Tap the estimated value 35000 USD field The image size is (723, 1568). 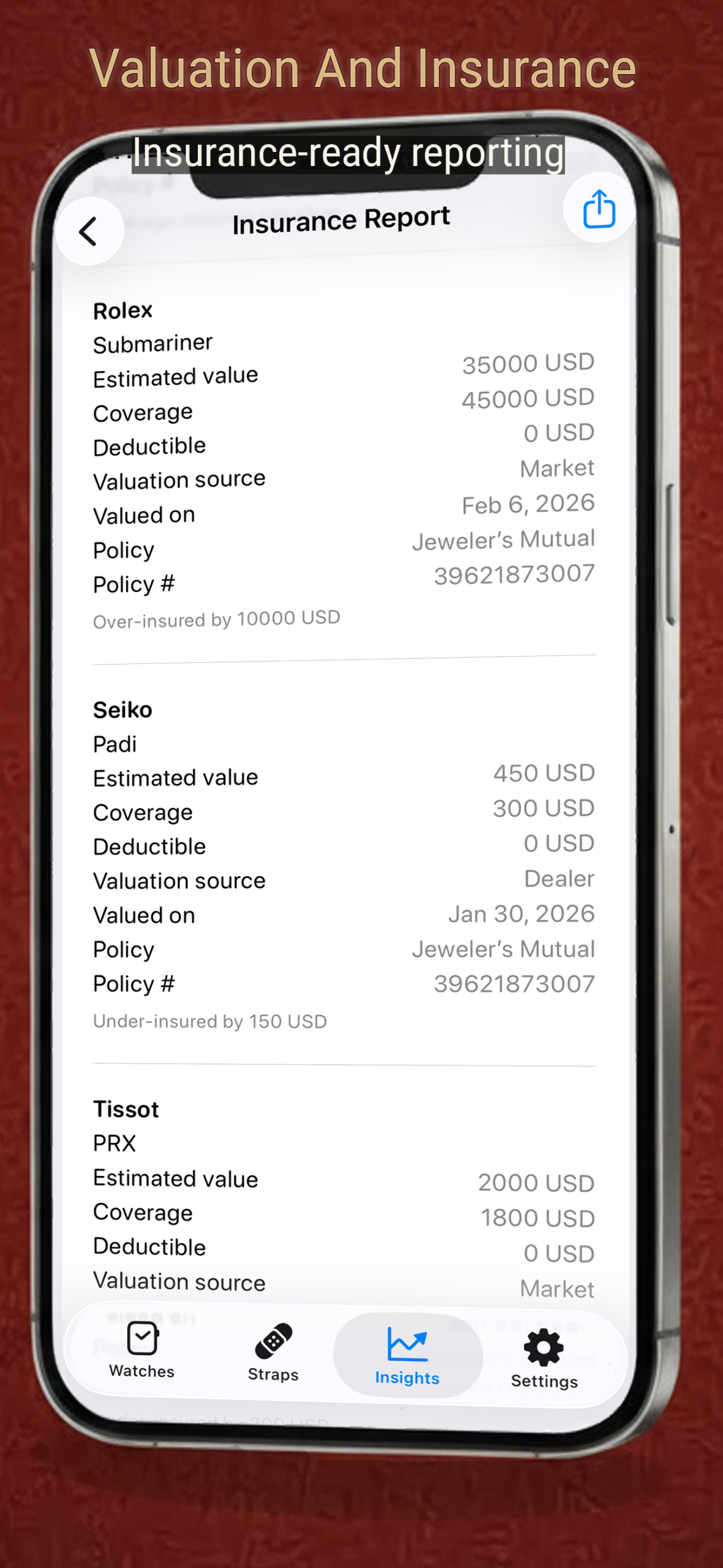[x=528, y=363]
